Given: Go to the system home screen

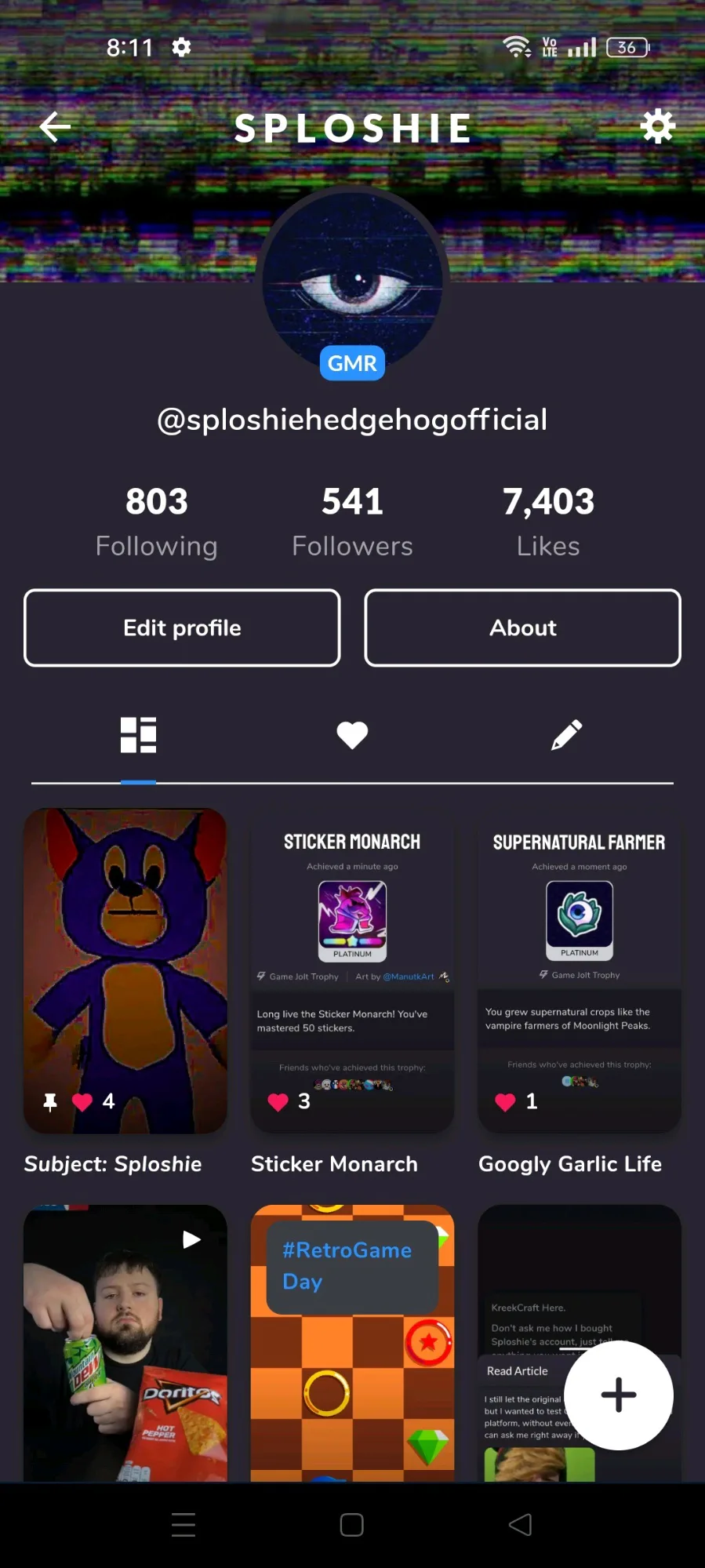Looking at the screenshot, I should coord(352,1524).
